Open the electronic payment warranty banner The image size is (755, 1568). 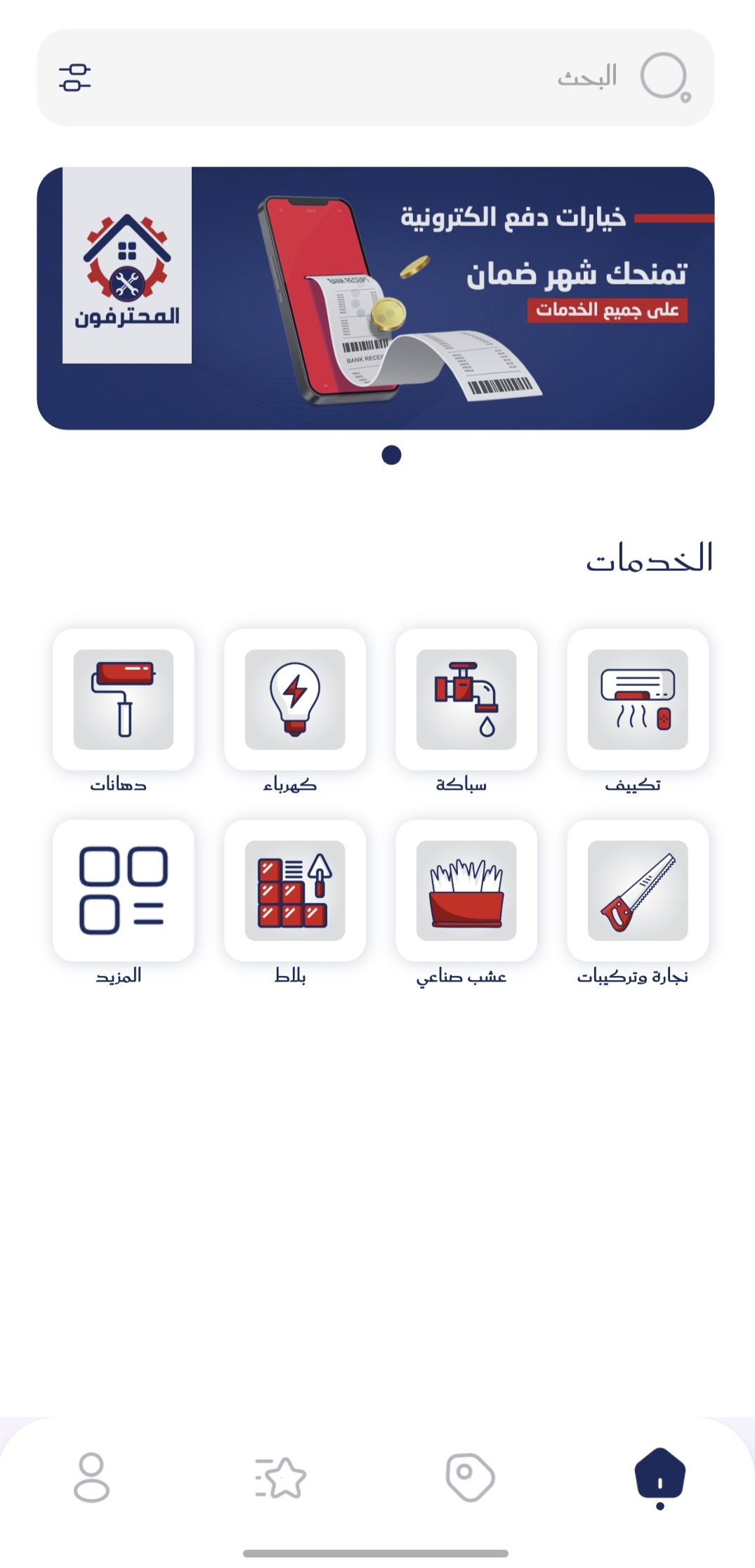coord(376,298)
